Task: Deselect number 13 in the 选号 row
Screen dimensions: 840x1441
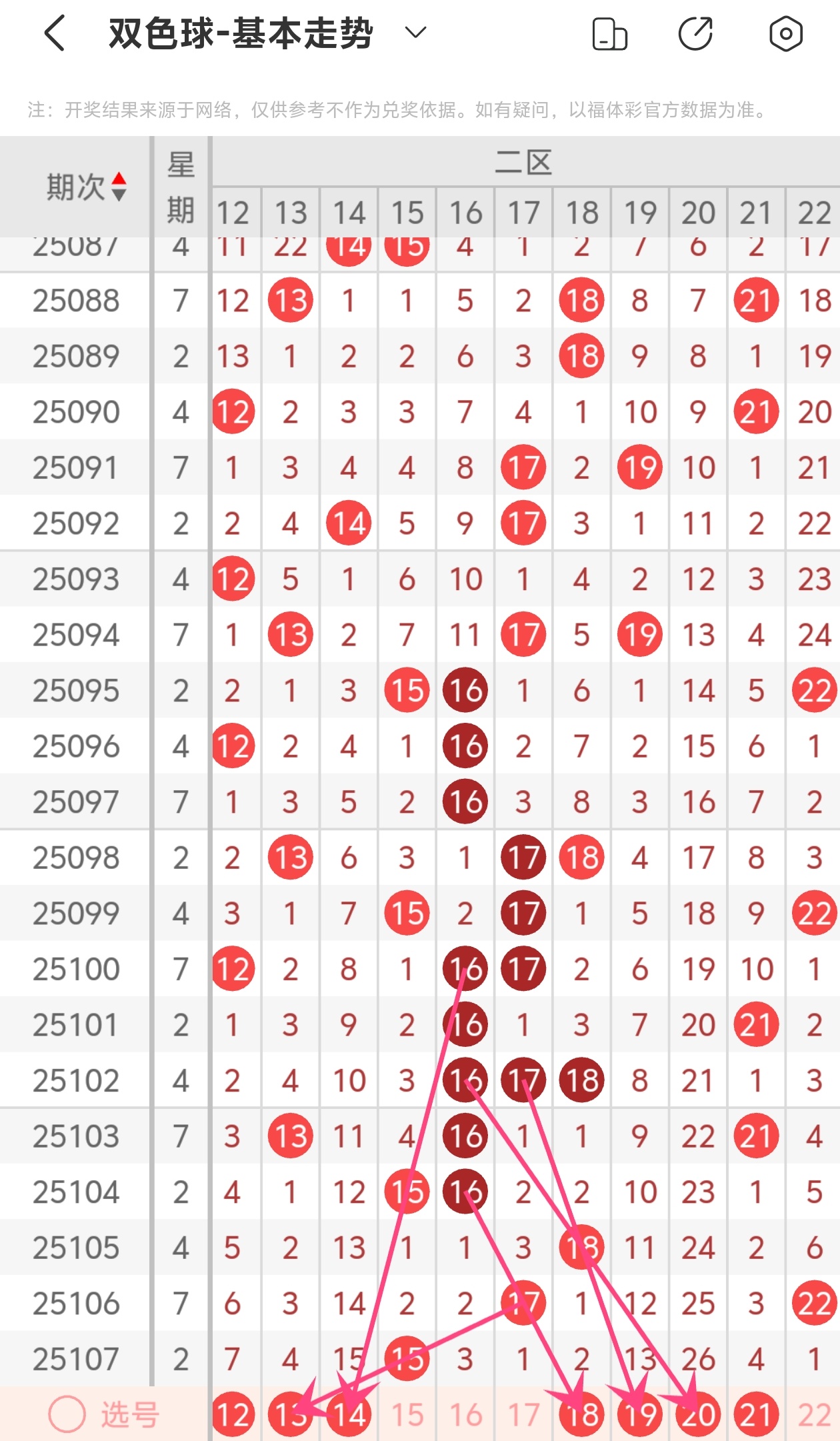Action: (291, 1414)
